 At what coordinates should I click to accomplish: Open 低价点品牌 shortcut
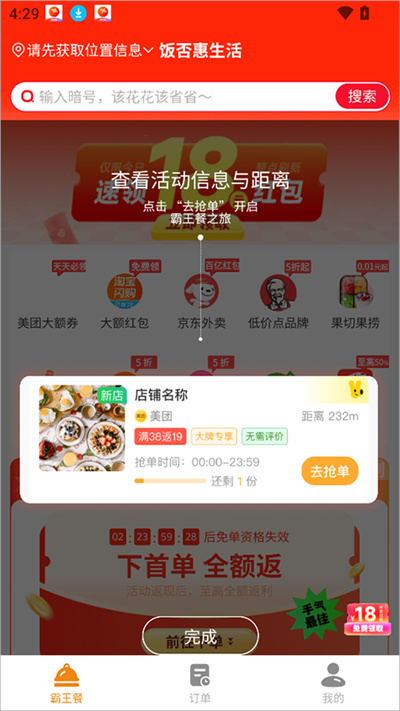tap(278, 297)
